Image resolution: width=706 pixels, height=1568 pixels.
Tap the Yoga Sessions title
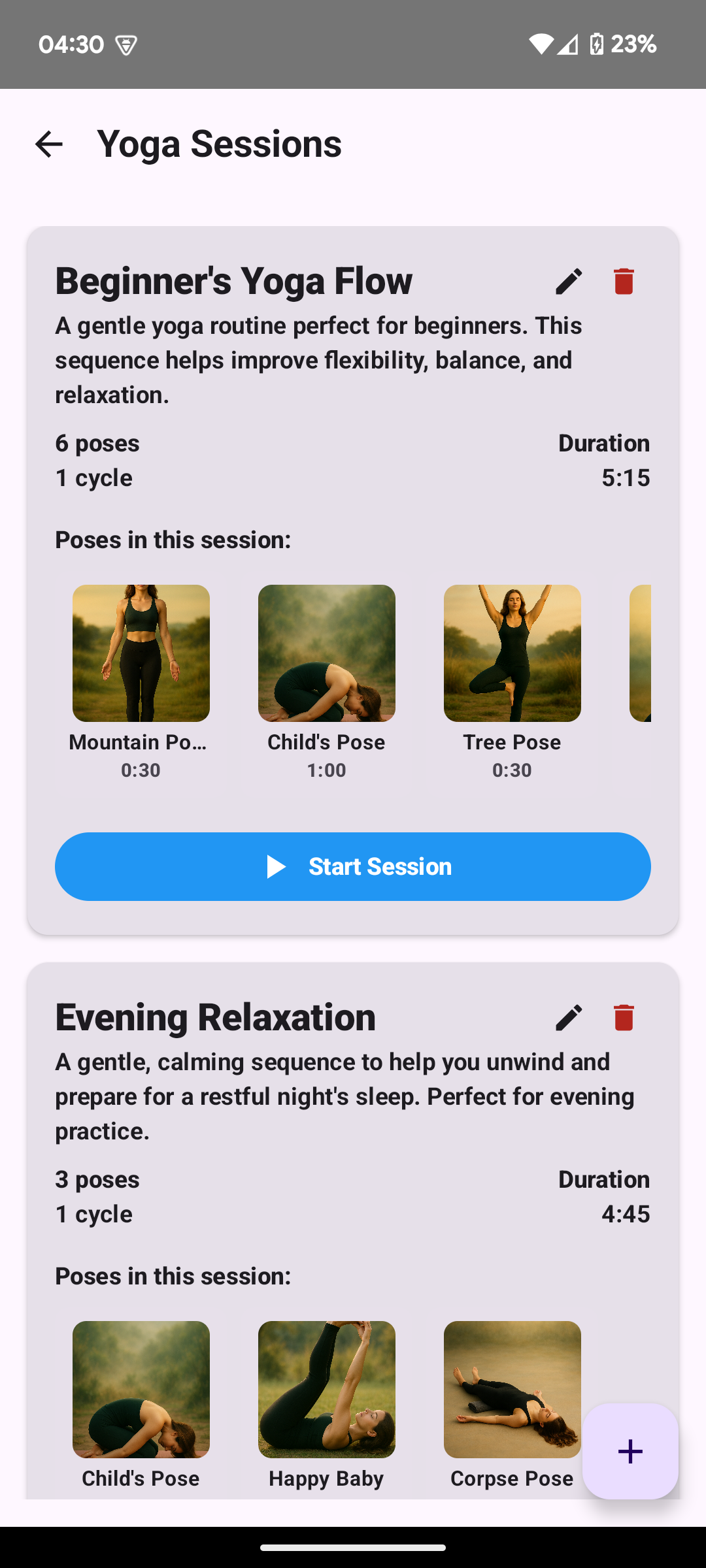tap(220, 144)
